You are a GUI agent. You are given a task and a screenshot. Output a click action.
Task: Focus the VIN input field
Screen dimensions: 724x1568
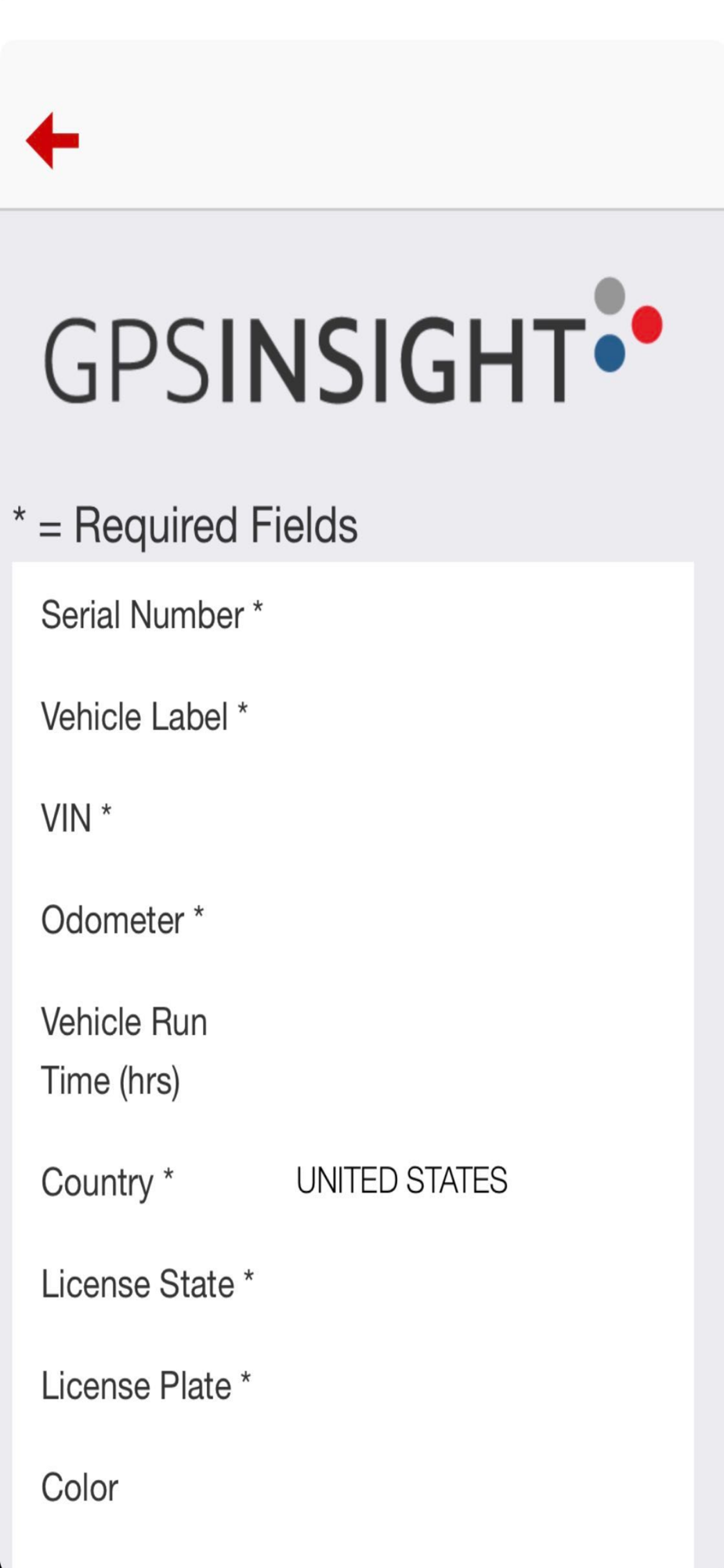(x=353, y=818)
